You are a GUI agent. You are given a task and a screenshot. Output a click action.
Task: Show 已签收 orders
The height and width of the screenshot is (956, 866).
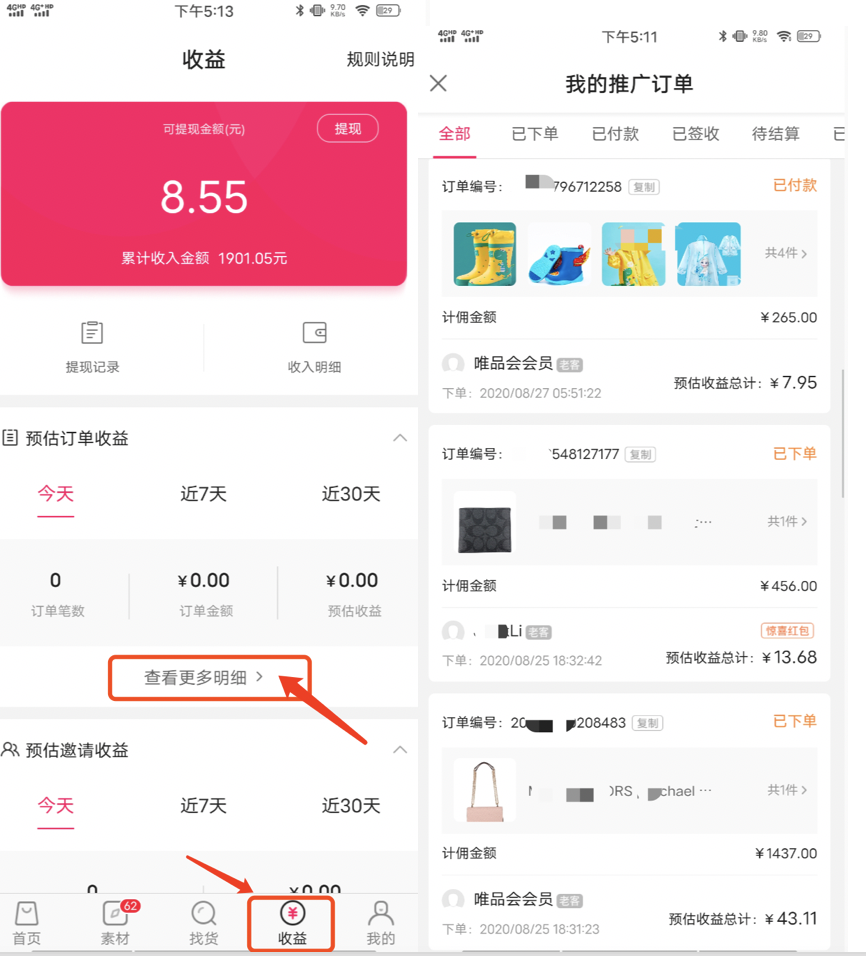pos(695,134)
